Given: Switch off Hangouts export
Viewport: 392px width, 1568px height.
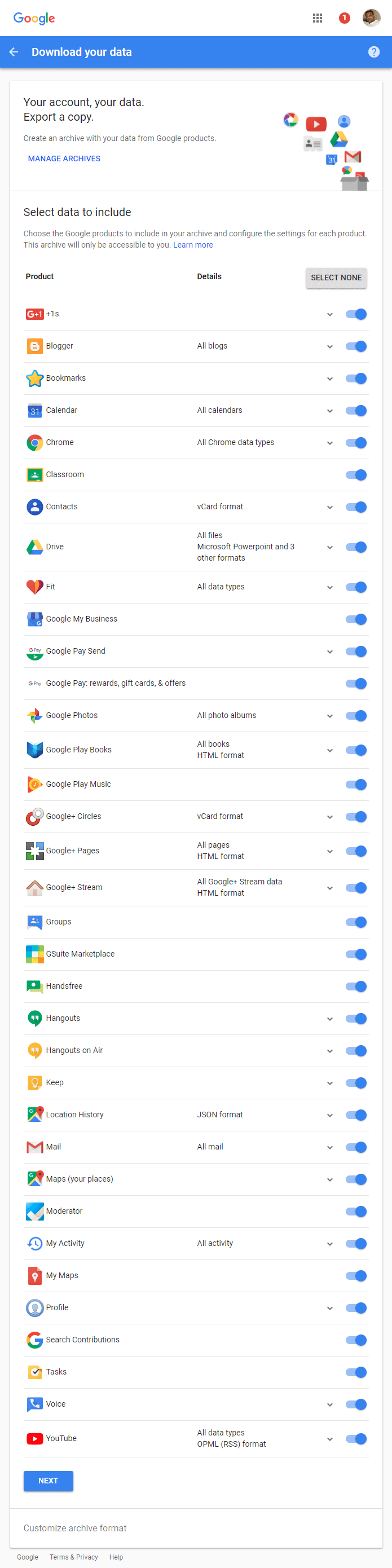Looking at the screenshot, I should pyautogui.click(x=356, y=1018).
